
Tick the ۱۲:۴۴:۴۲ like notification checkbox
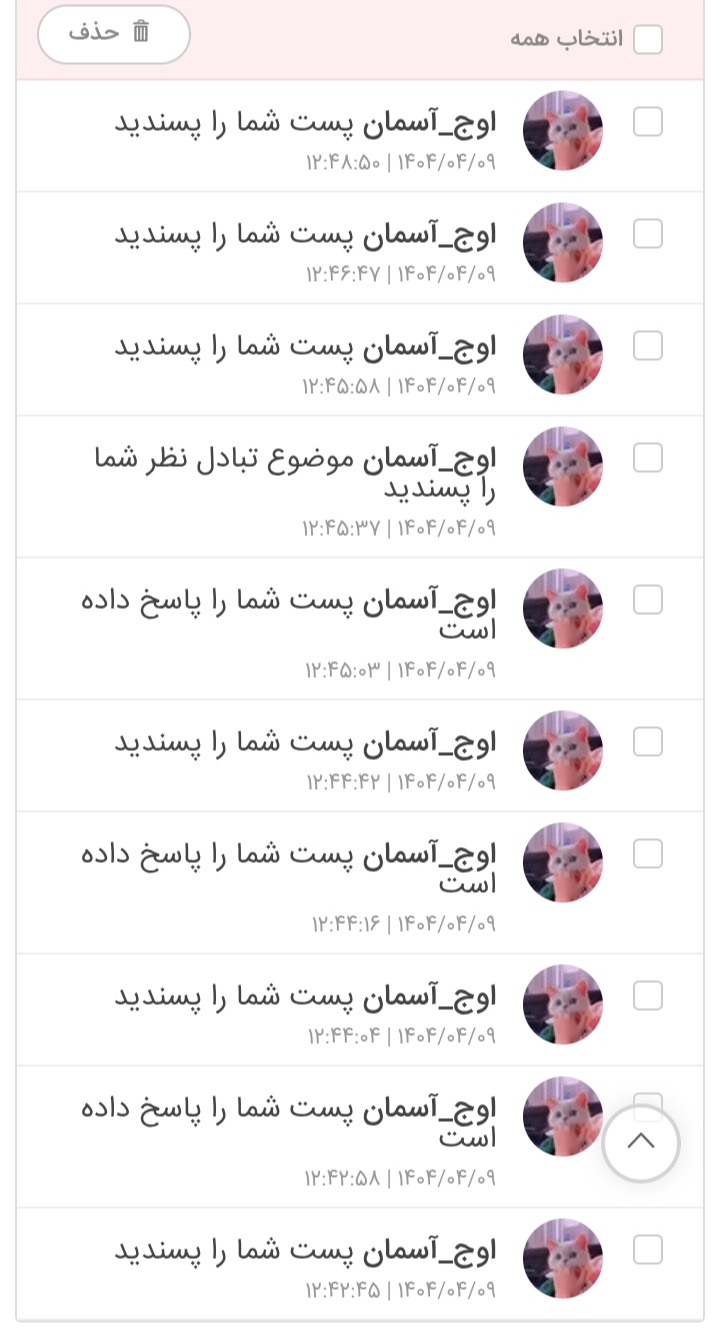pos(648,743)
